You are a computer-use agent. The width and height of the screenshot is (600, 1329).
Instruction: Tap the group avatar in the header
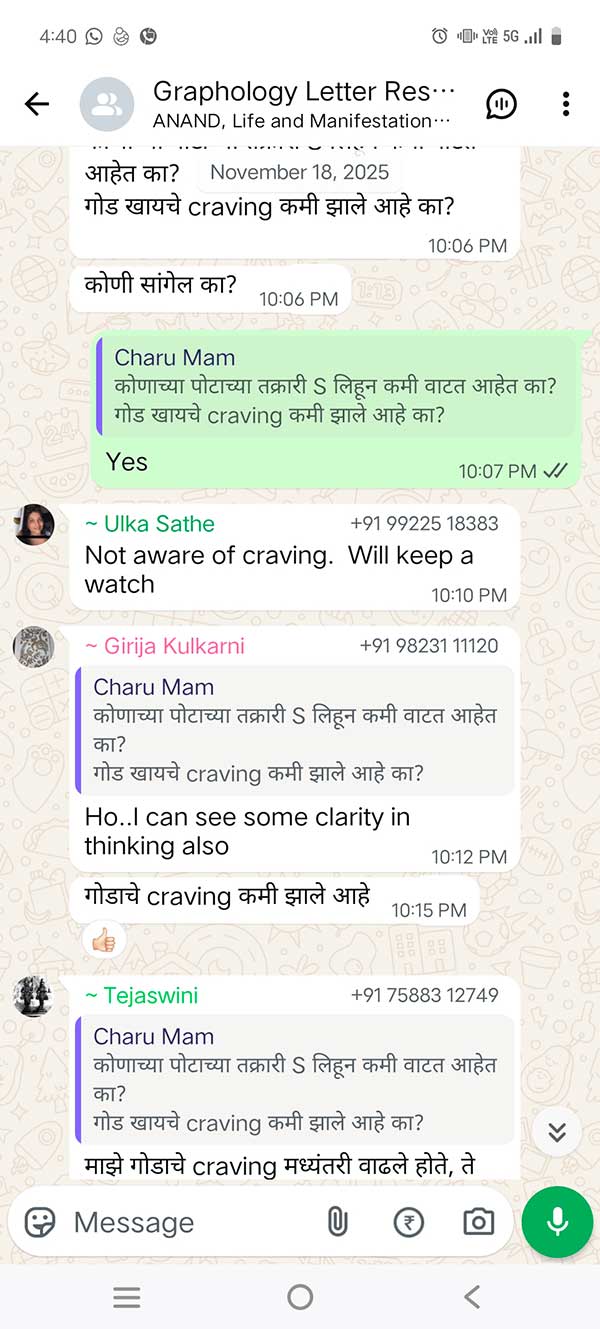107,104
